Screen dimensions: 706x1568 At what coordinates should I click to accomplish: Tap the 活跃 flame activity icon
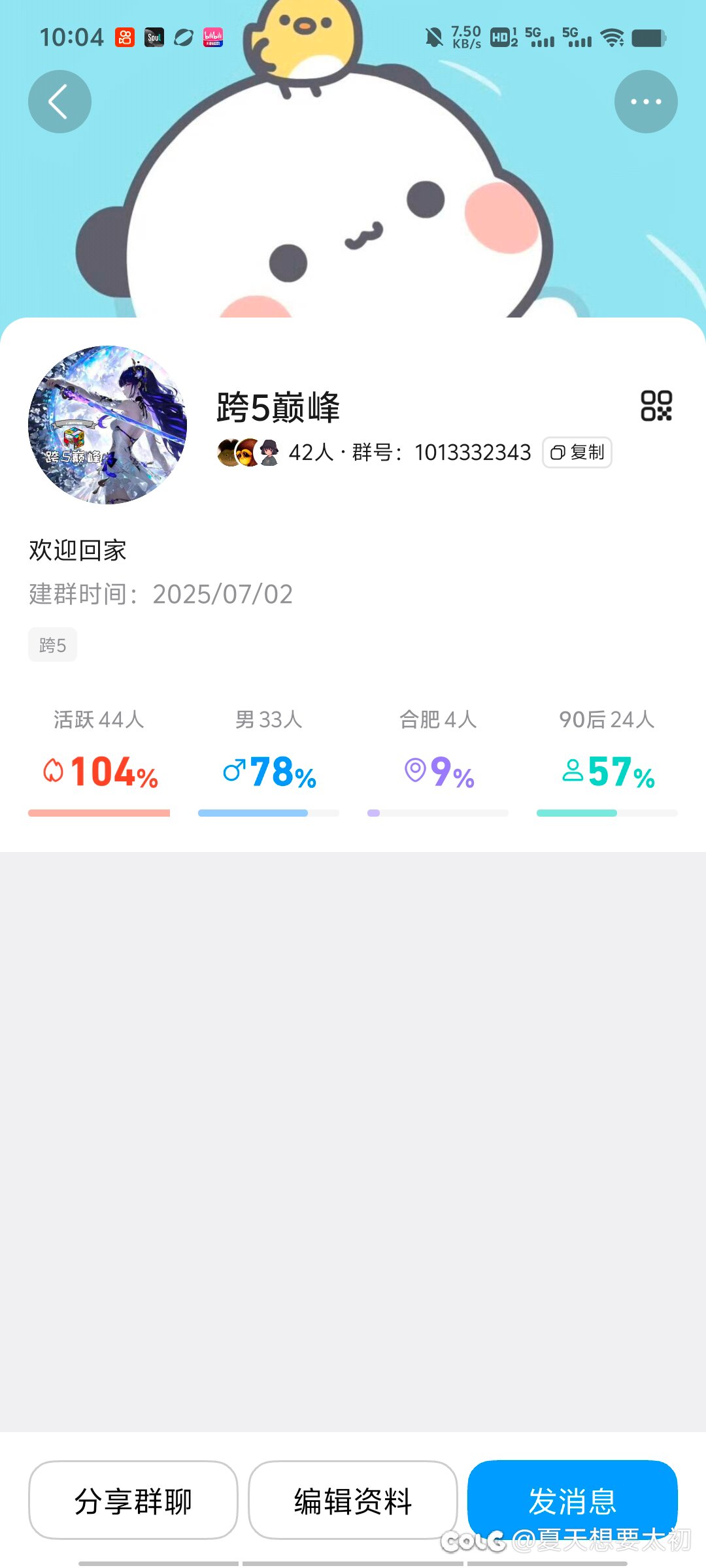(54, 771)
